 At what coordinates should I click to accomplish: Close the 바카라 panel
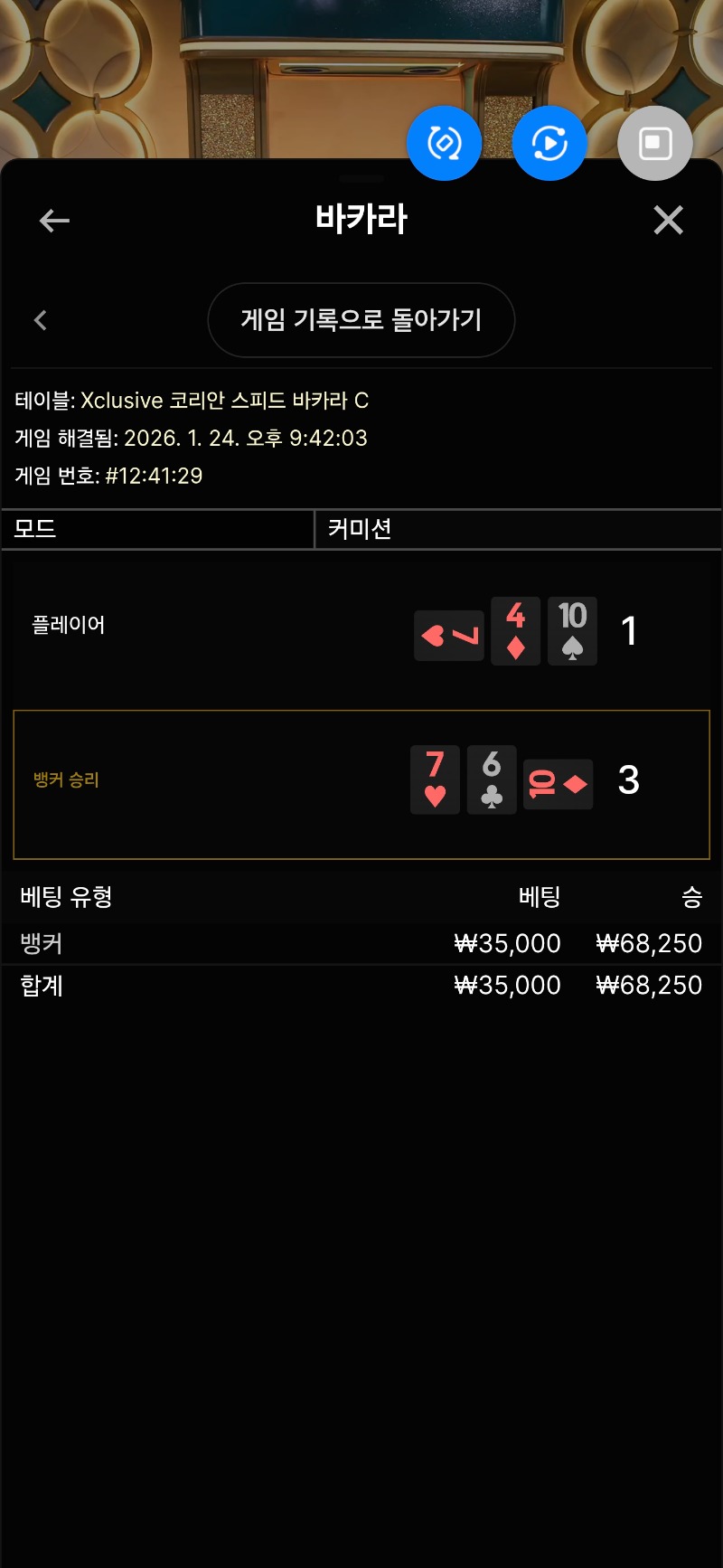(x=668, y=220)
